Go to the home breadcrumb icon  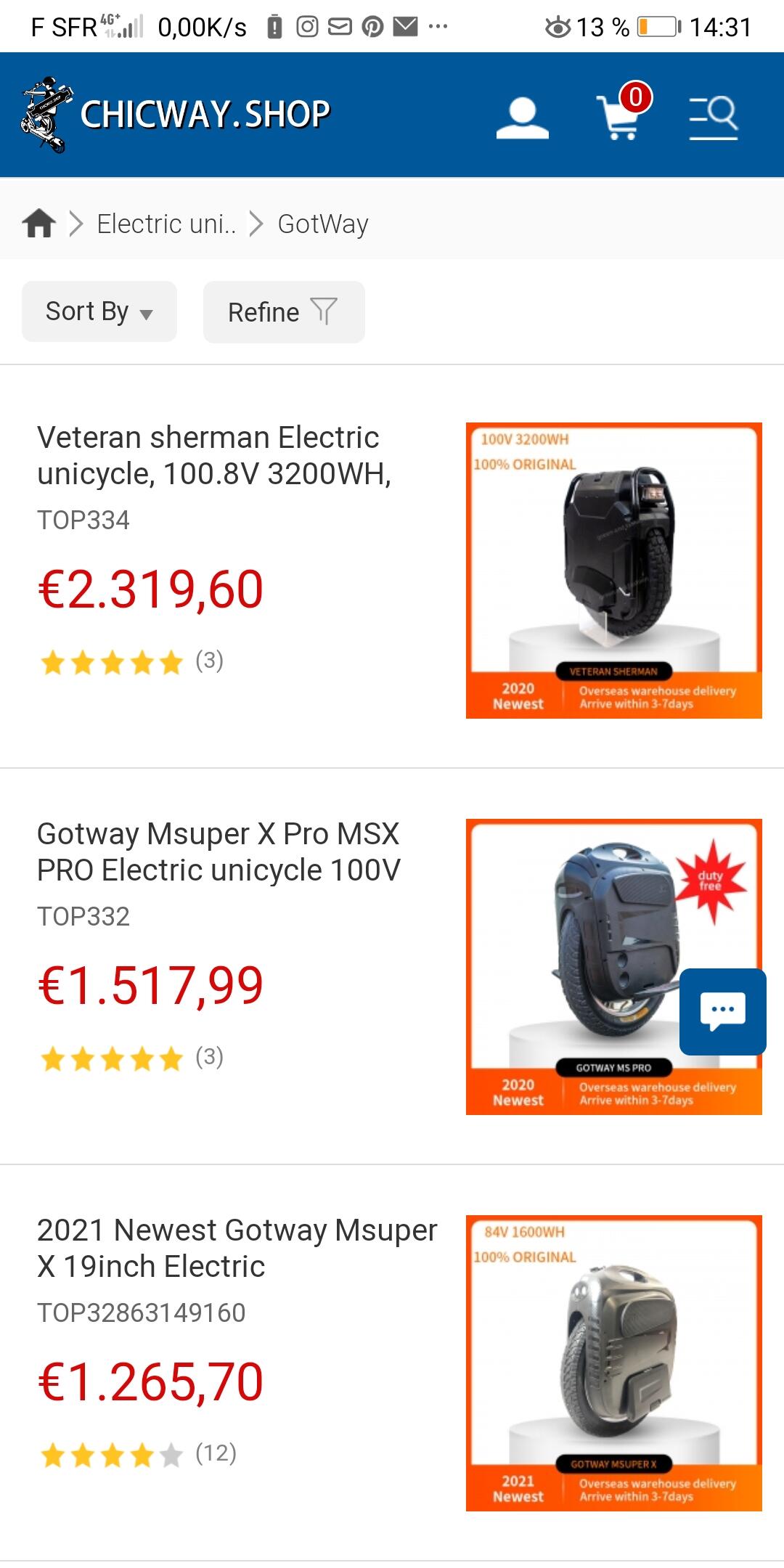[x=39, y=224]
